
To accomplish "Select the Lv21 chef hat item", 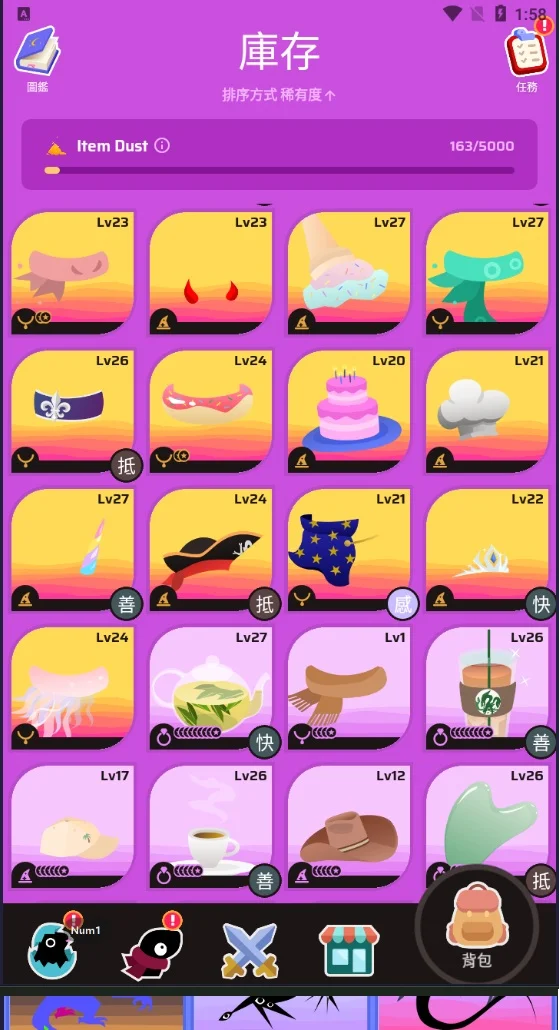I will [x=487, y=411].
